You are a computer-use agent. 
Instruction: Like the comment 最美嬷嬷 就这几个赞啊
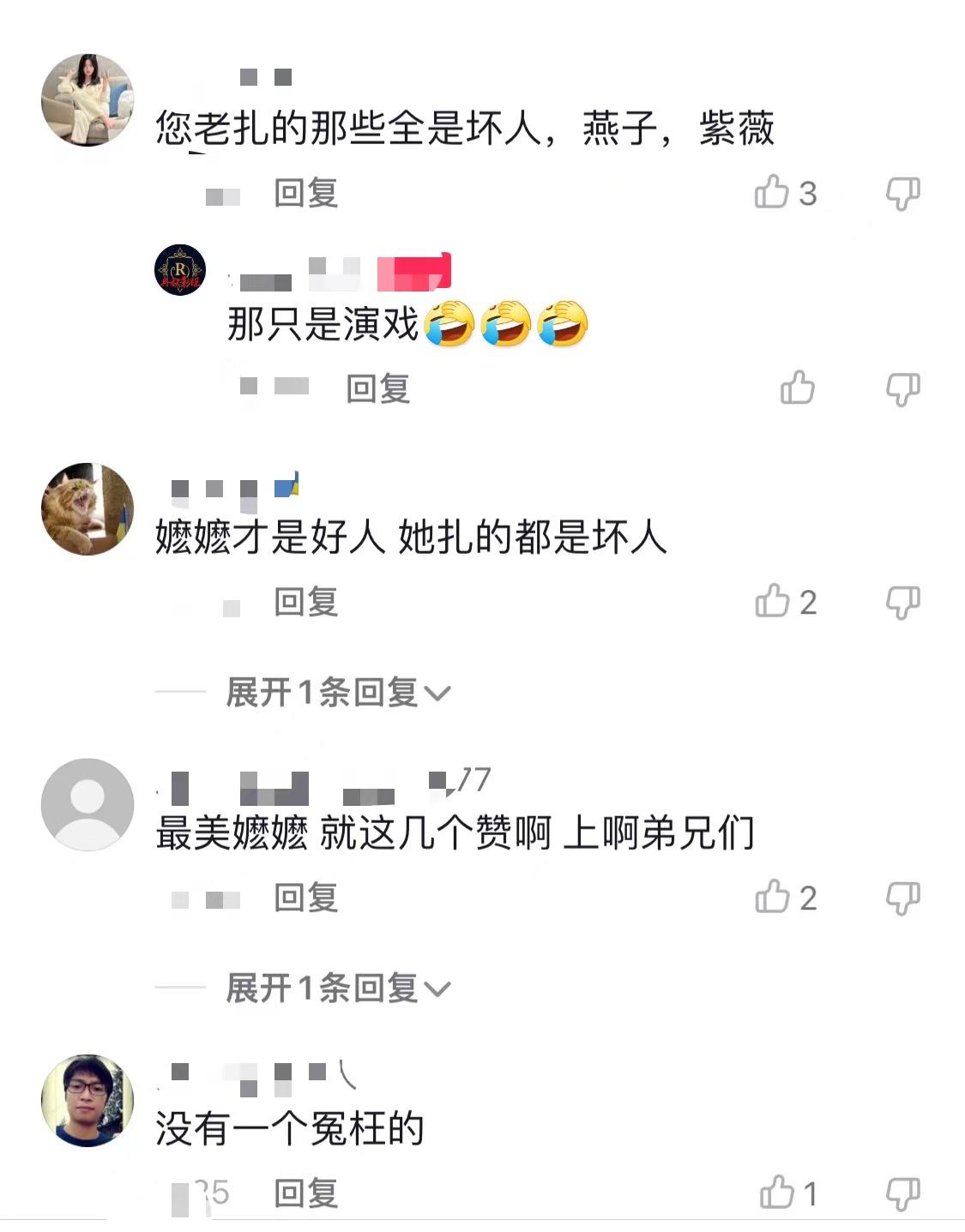pos(773,898)
